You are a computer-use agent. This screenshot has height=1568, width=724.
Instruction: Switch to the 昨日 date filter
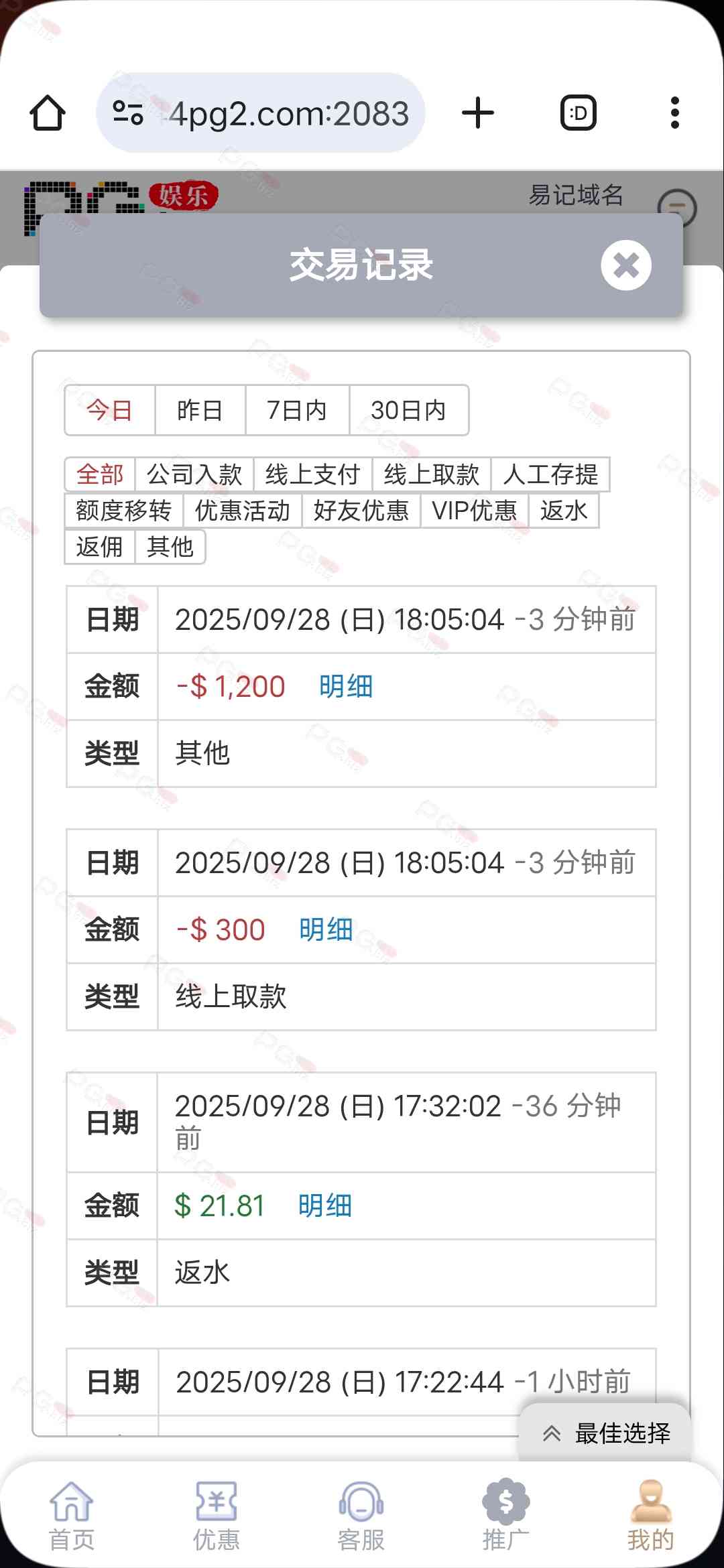coord(200,410)
